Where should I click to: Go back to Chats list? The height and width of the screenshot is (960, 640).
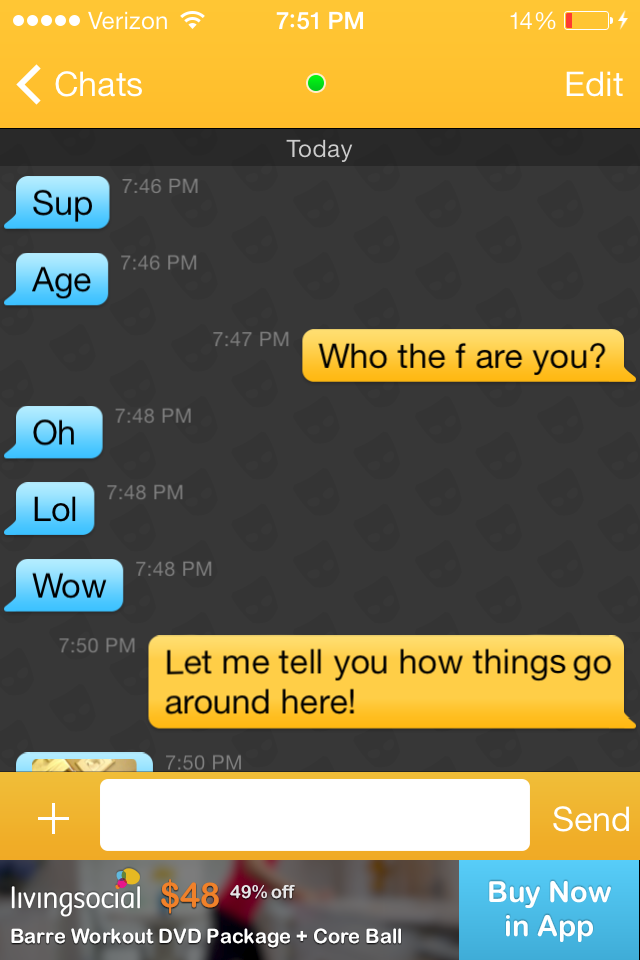point(80,85)
